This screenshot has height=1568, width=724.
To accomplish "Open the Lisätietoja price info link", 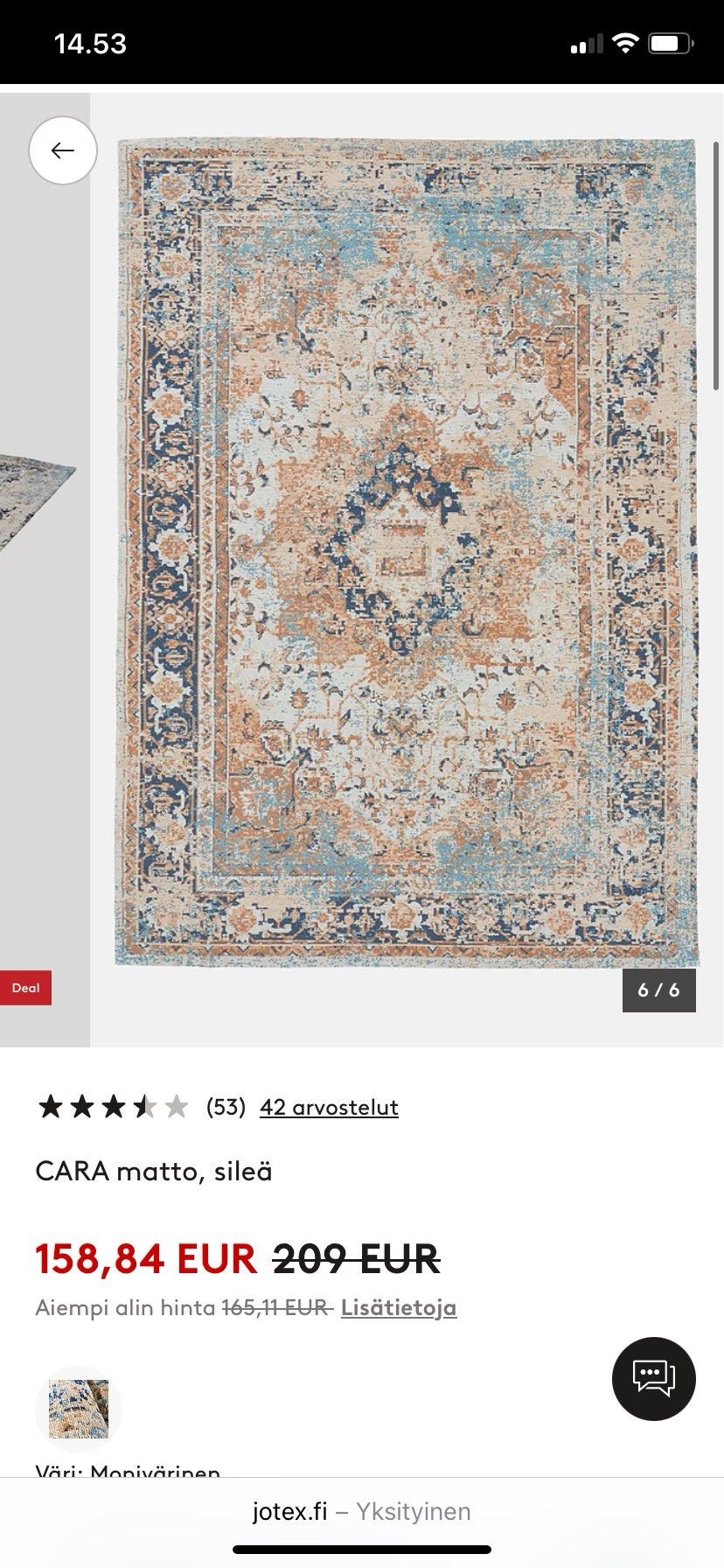I will (399, 1307).
